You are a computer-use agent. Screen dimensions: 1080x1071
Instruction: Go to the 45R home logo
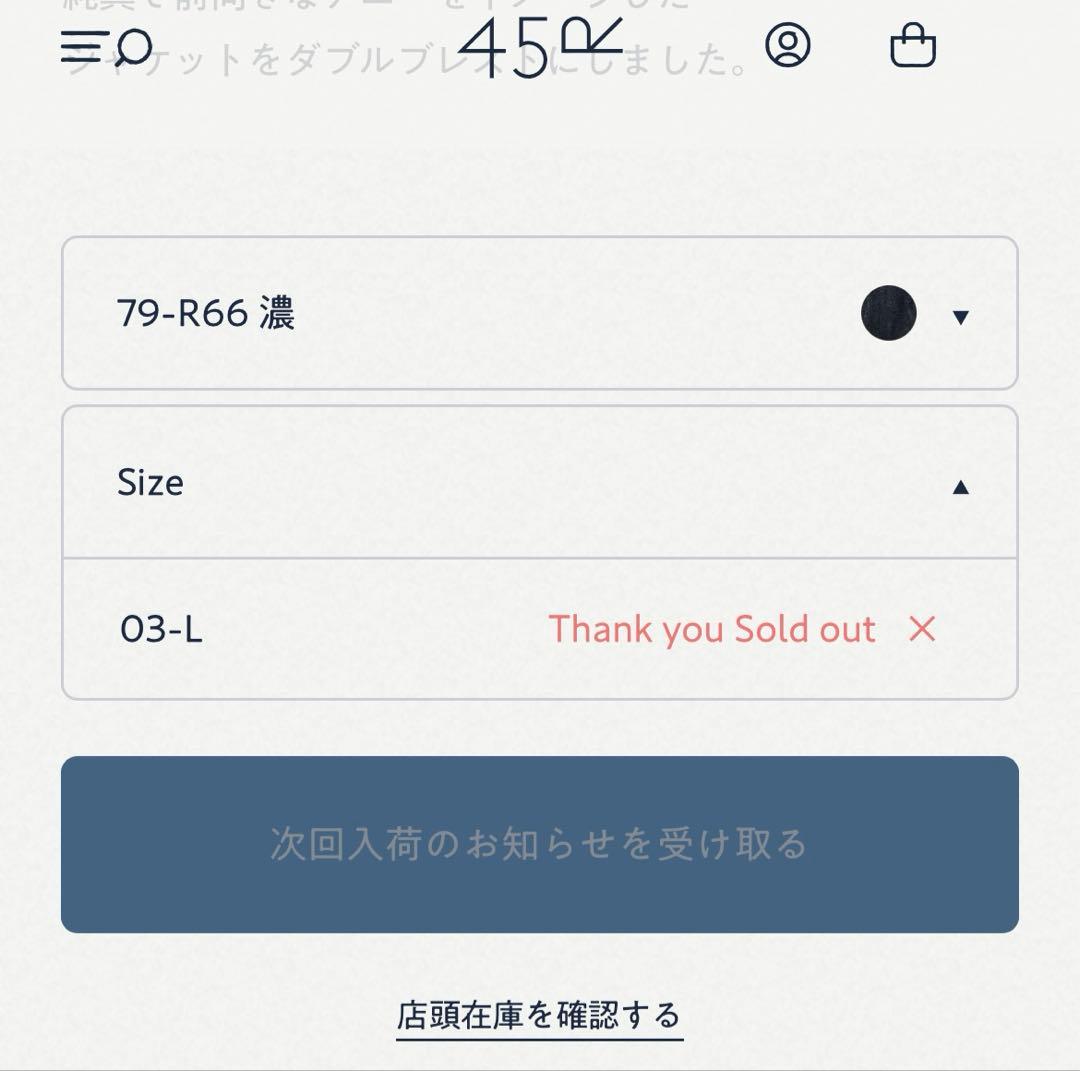pyautogui.click(x=540, y=46)
